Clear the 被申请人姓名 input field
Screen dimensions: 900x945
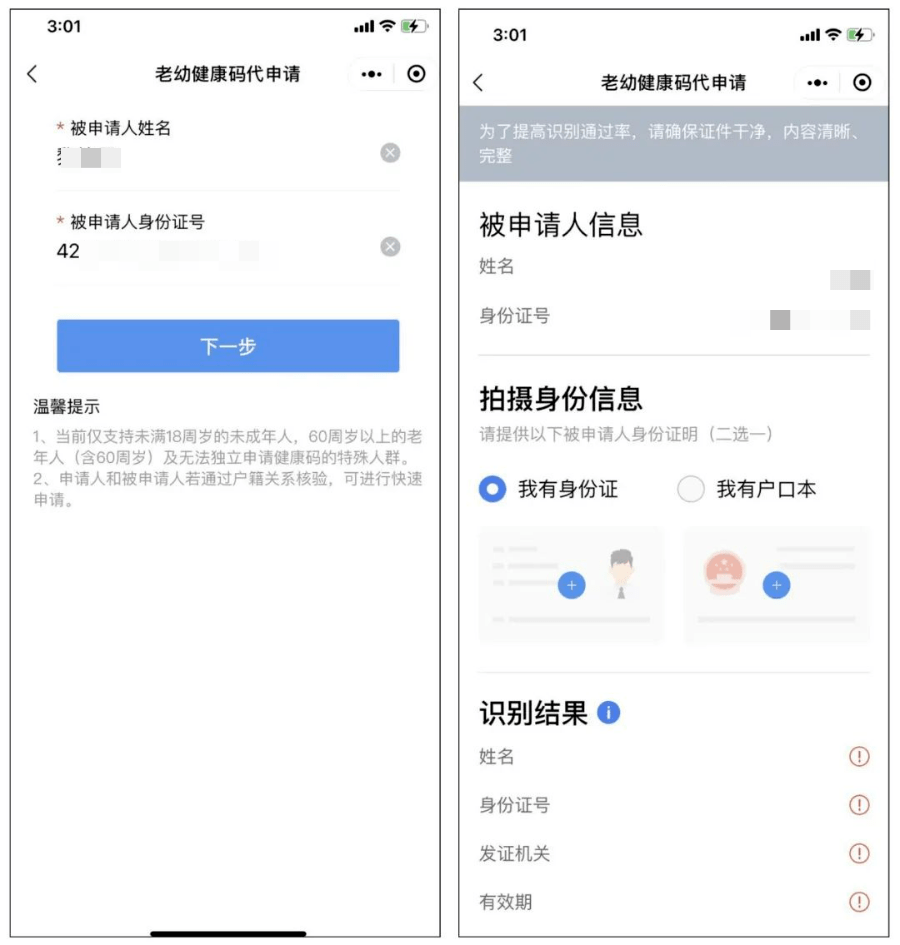[x=388, y=152]
